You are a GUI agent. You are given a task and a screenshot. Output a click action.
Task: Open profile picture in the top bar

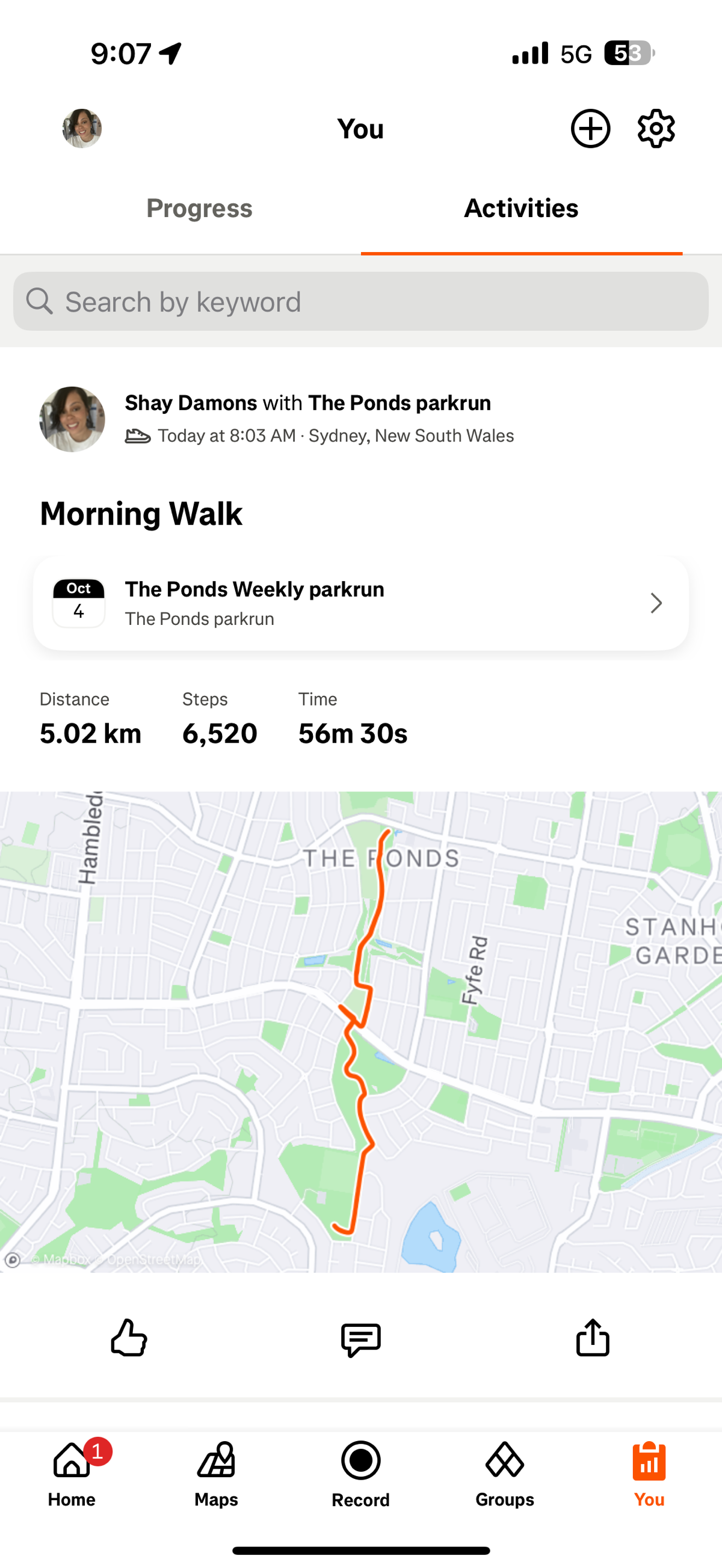coord(82,129)
